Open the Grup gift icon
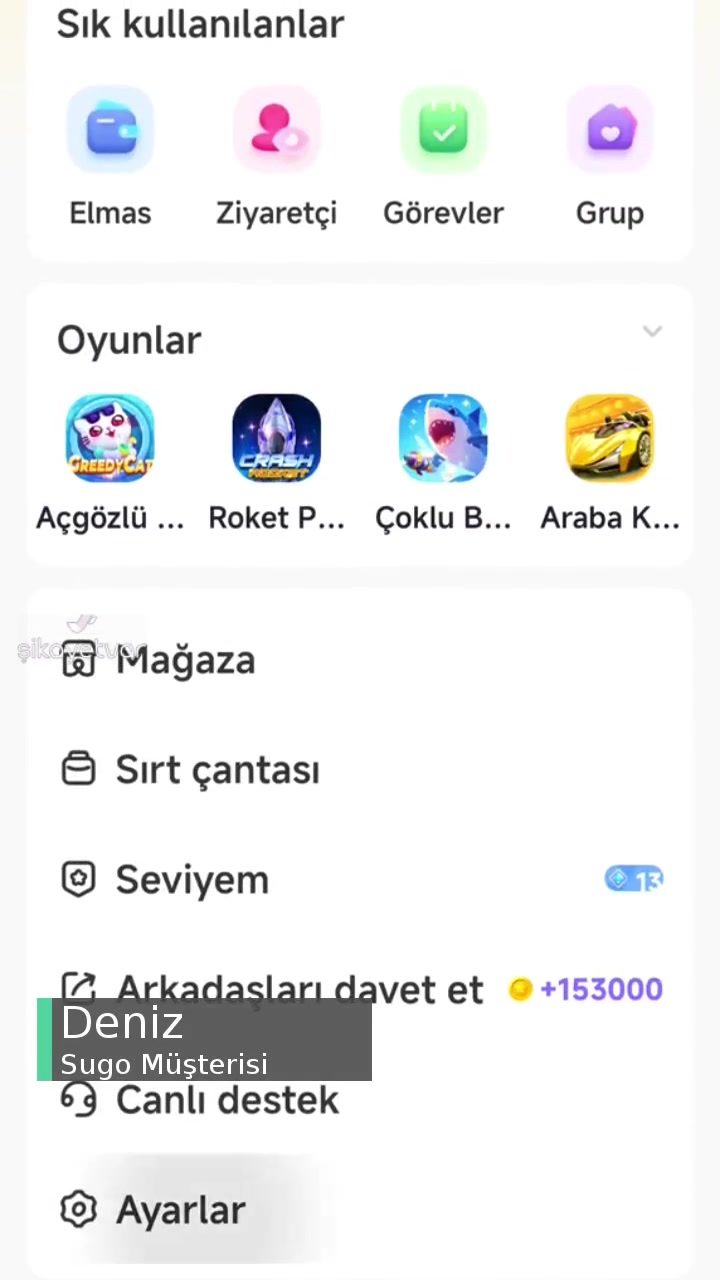 click(610, 128)
